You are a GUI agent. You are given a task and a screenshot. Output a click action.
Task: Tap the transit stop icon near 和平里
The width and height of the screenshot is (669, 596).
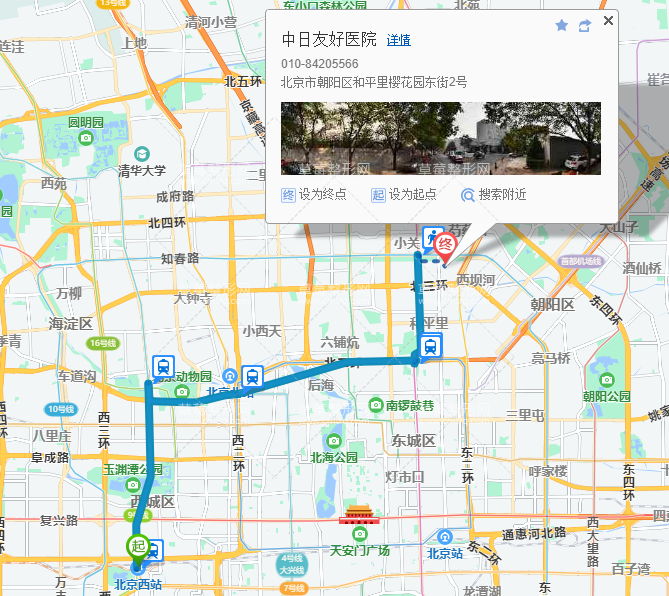tap(430, 346)
